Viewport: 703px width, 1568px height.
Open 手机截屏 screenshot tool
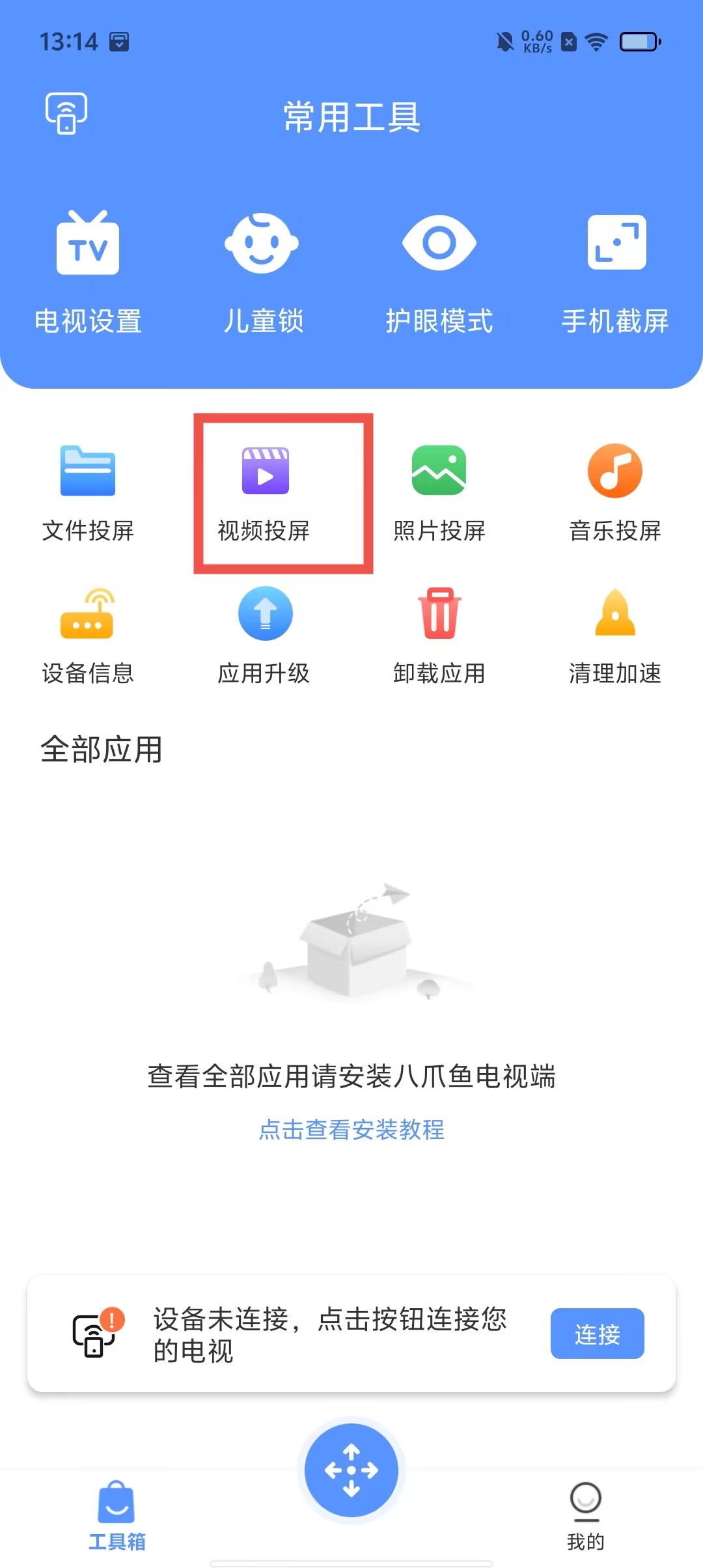click(616, 270)
